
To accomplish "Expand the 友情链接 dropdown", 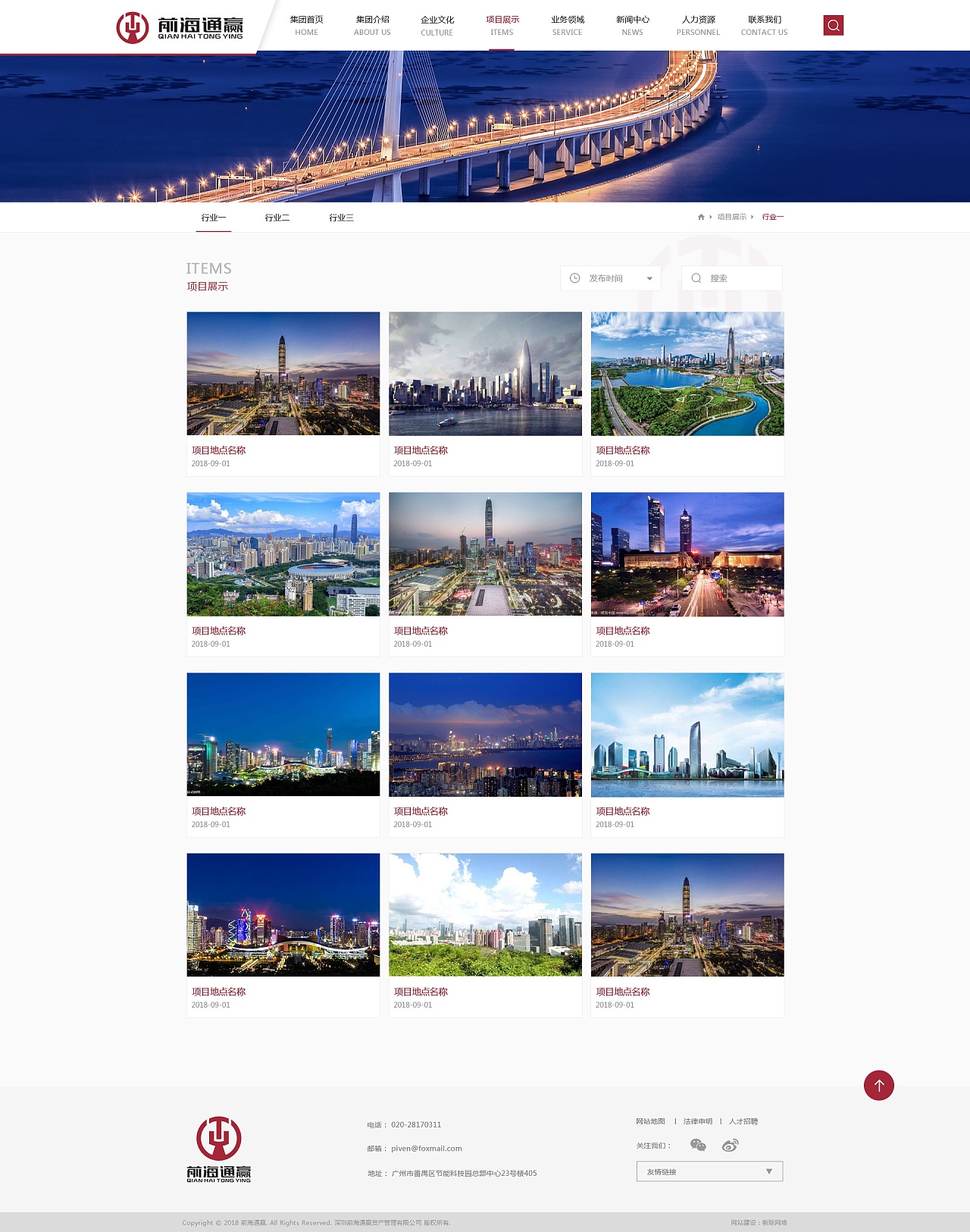I will (709, 1171).
